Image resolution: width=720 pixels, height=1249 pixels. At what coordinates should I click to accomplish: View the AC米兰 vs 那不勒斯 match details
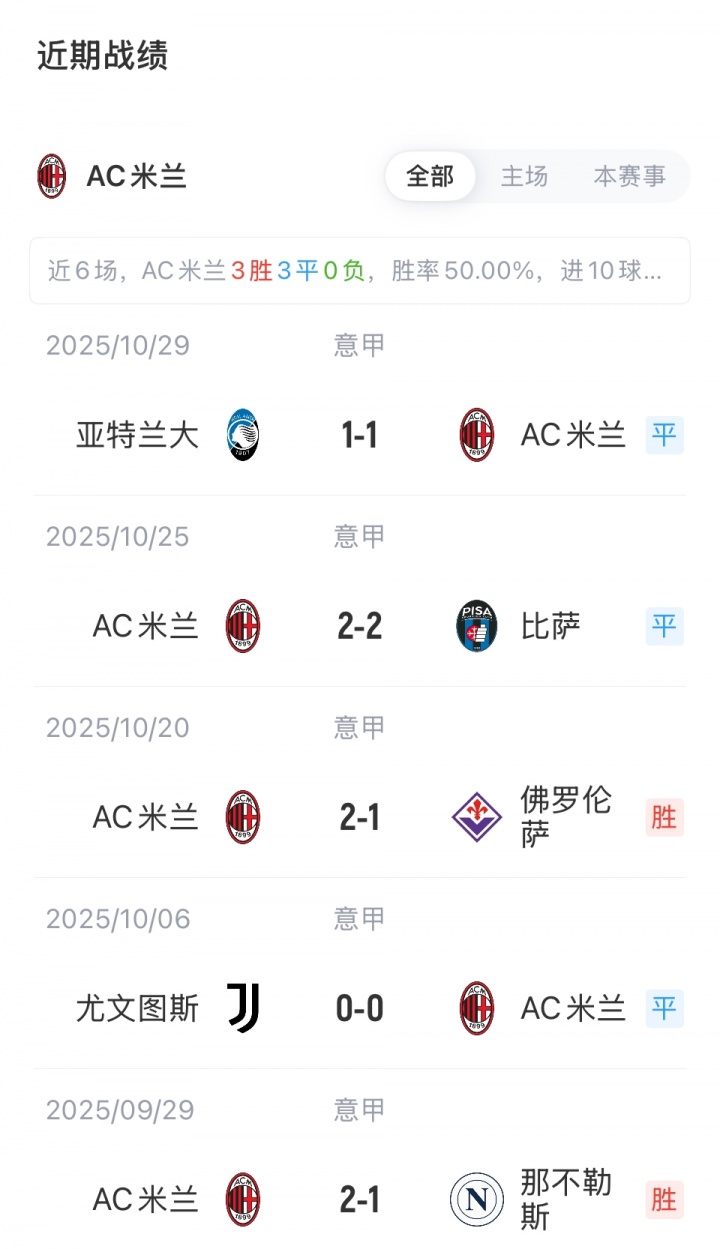click(359, 1199)
